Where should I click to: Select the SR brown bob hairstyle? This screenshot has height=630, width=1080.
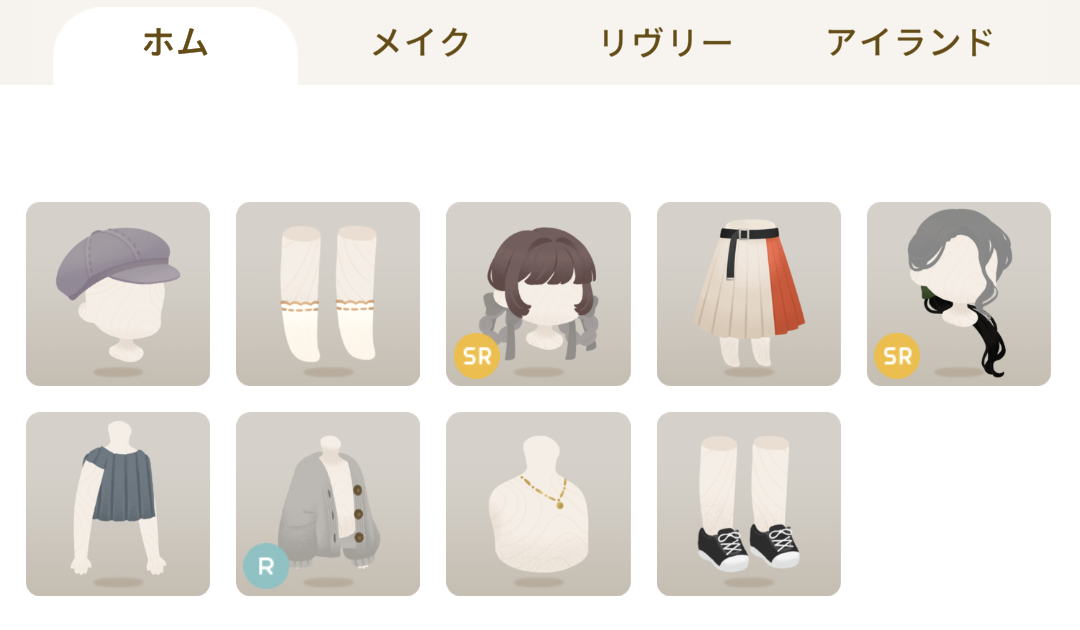tap(538, 294)
